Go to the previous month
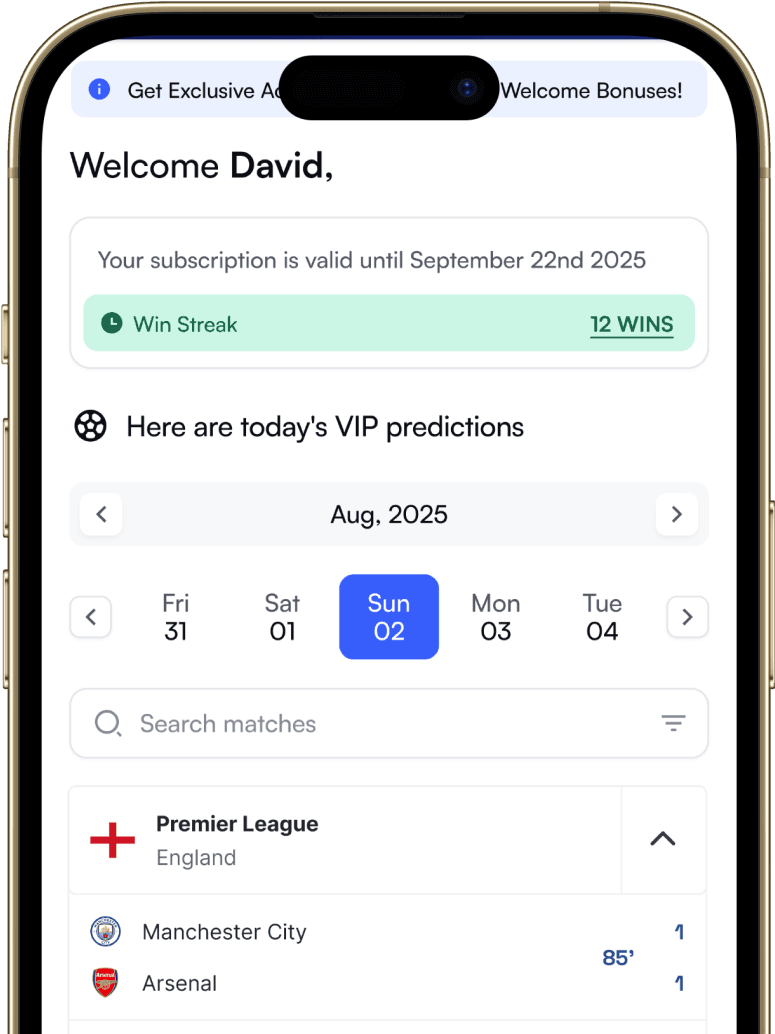This screenshot has height=1034, width=775. tap(101, 515)
